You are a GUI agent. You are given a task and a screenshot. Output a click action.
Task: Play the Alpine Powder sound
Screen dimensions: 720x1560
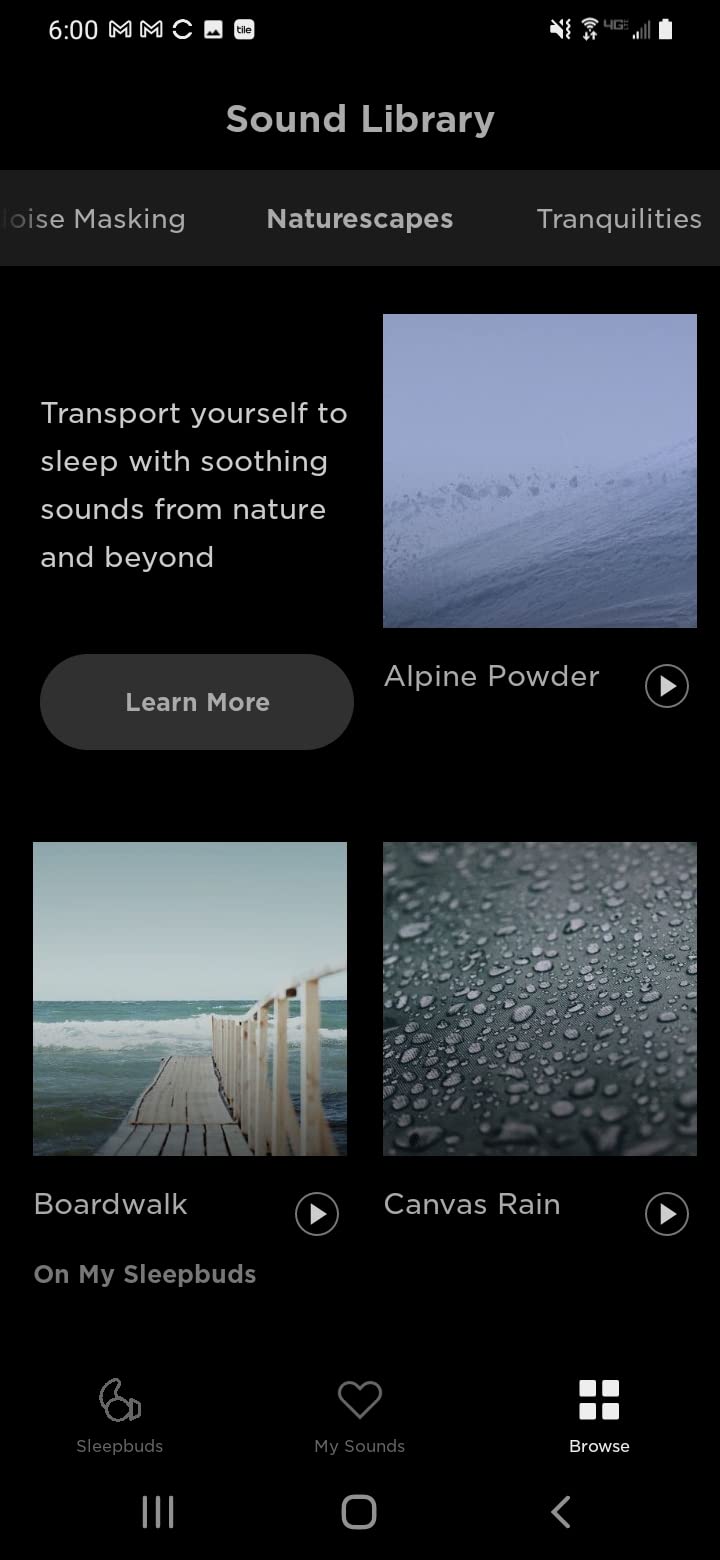click(x=666, y=686)
